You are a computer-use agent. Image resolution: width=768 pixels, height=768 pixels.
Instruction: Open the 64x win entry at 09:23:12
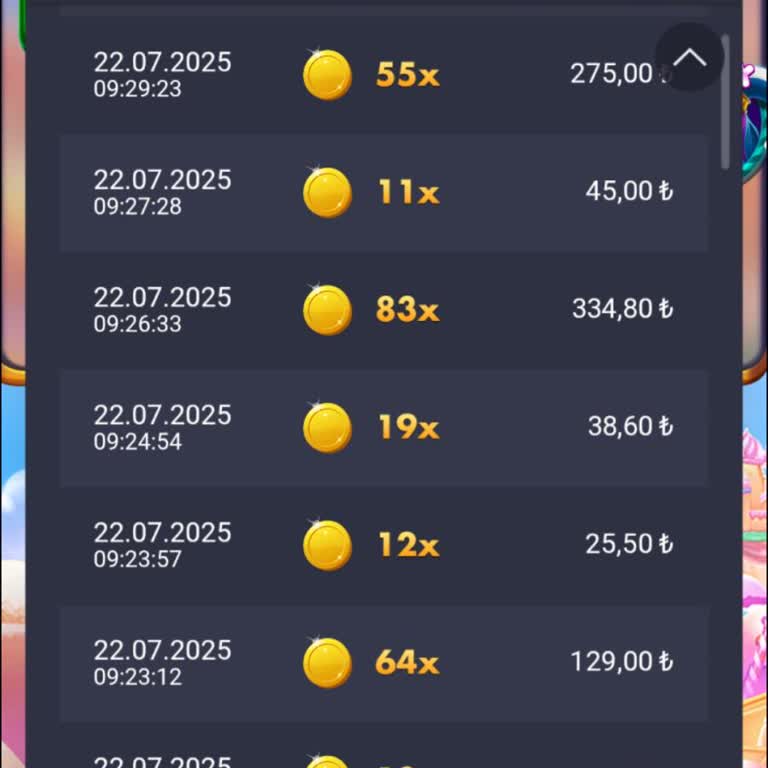383,662
